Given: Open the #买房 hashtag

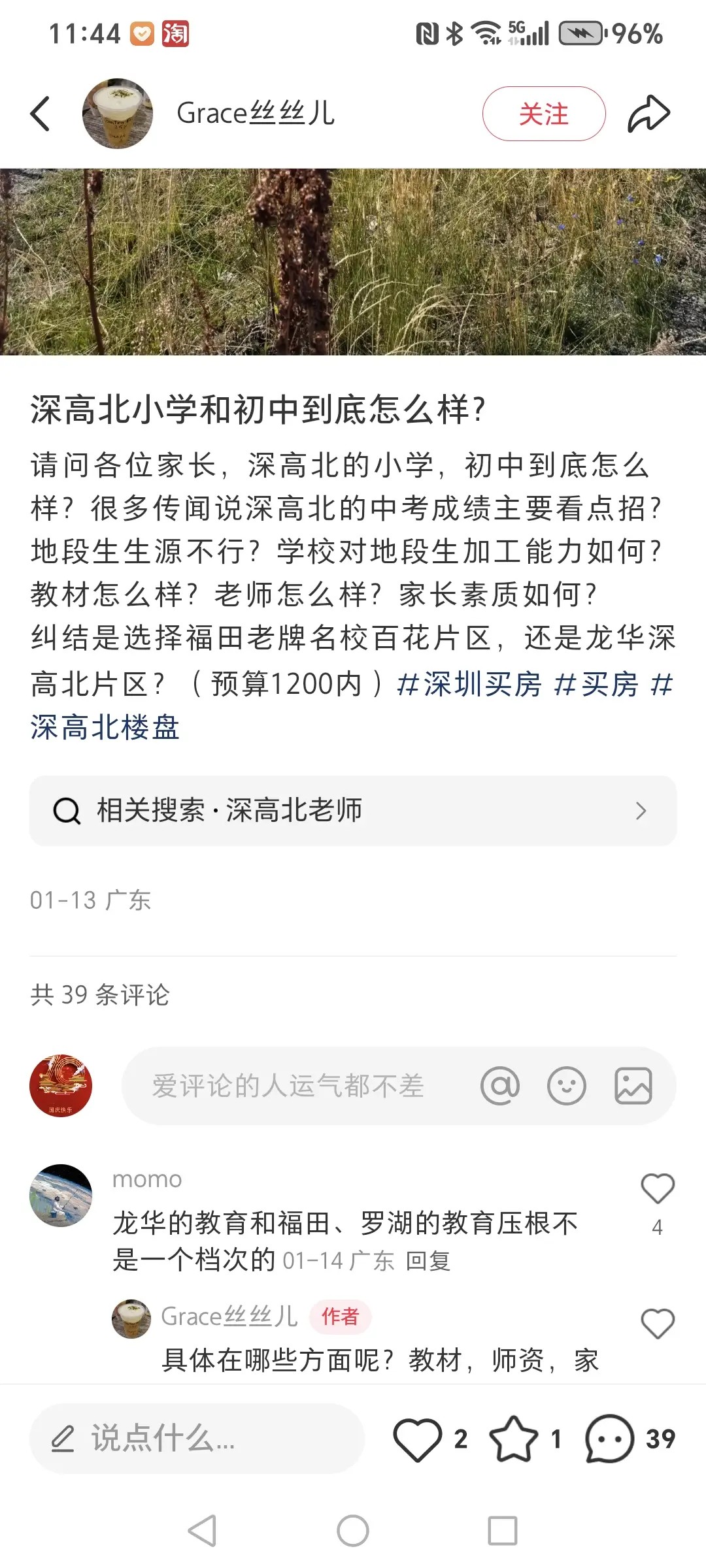Looking at the screenshot, I should pos(596,684).
